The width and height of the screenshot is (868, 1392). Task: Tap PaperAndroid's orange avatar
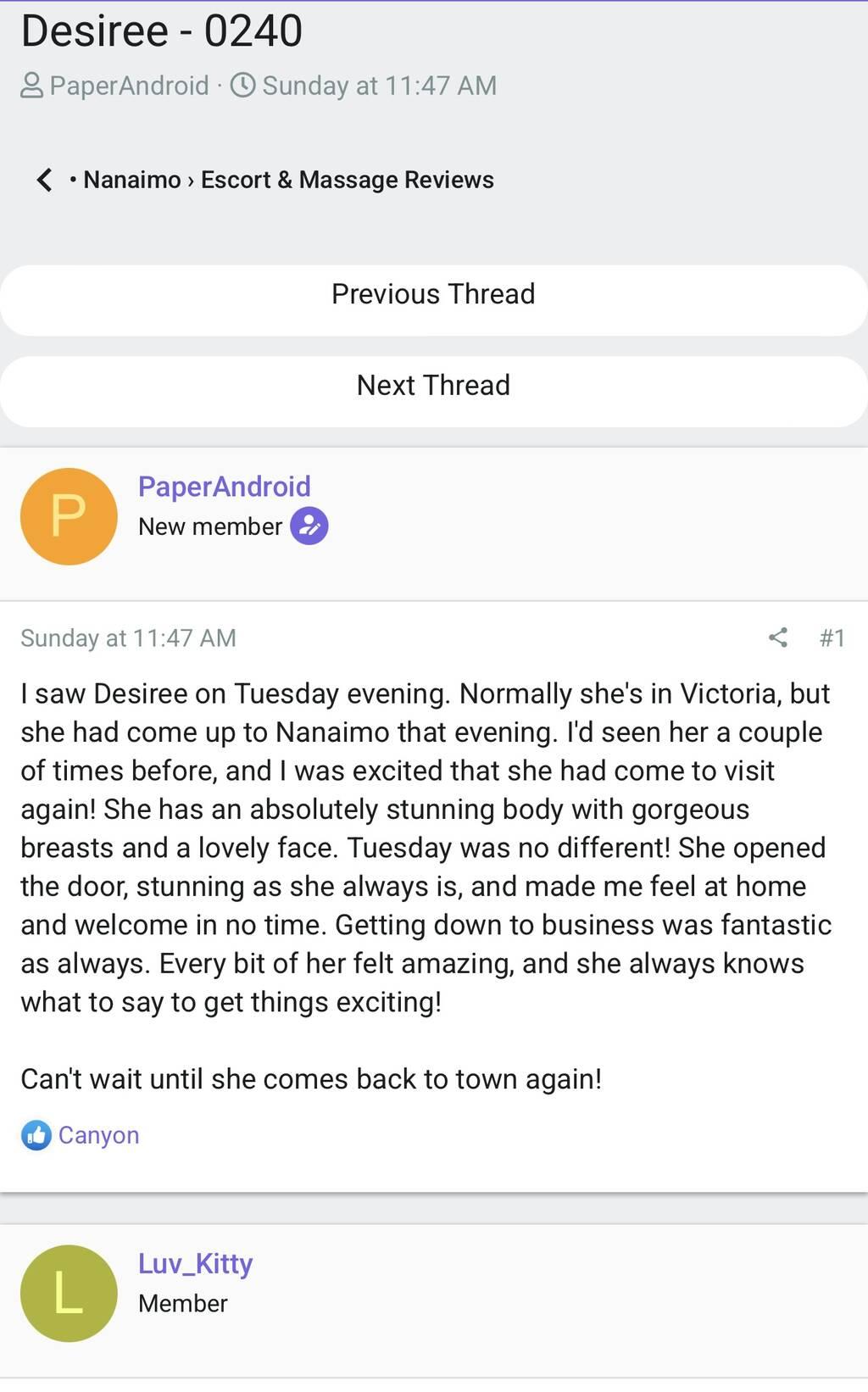coord(69,516)
